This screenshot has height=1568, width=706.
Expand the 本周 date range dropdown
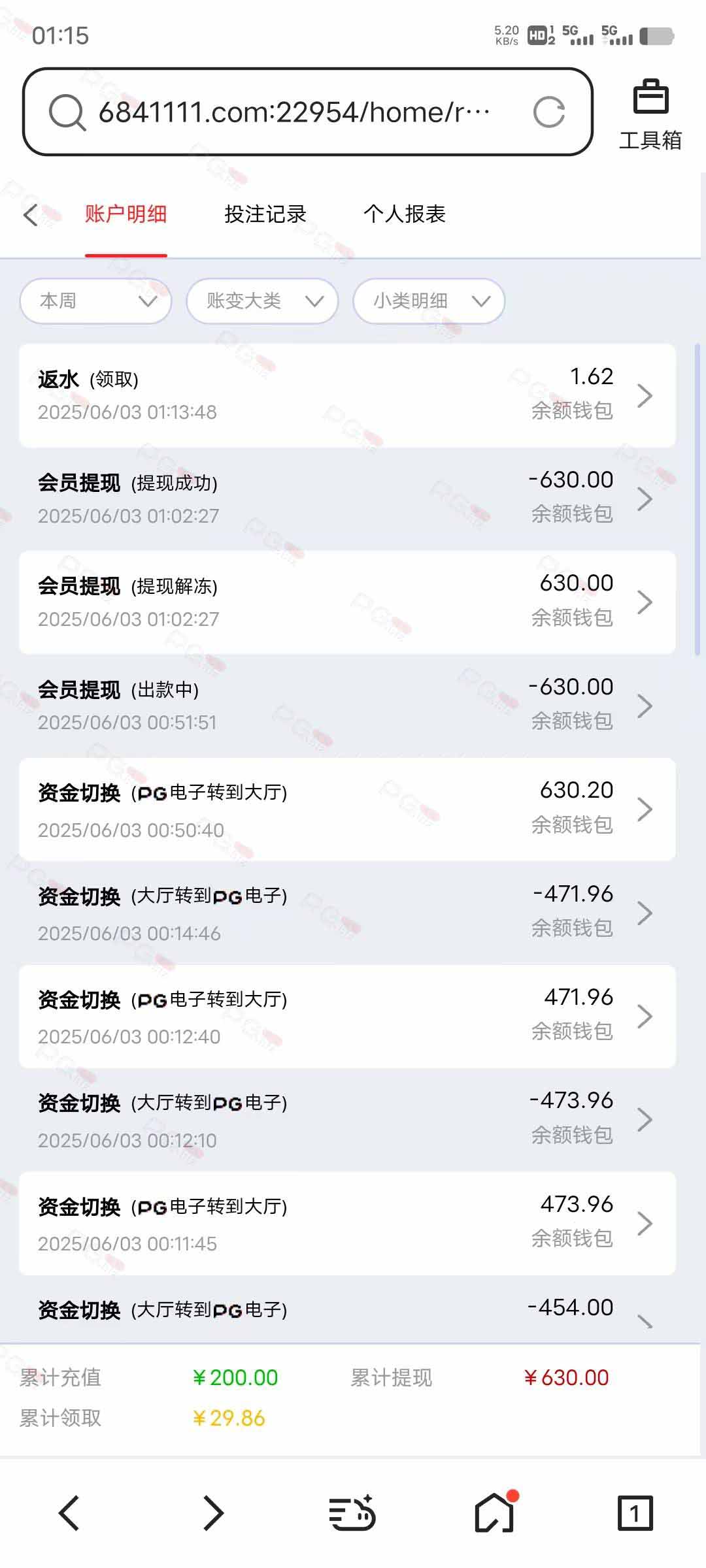(x=96, y=301)
